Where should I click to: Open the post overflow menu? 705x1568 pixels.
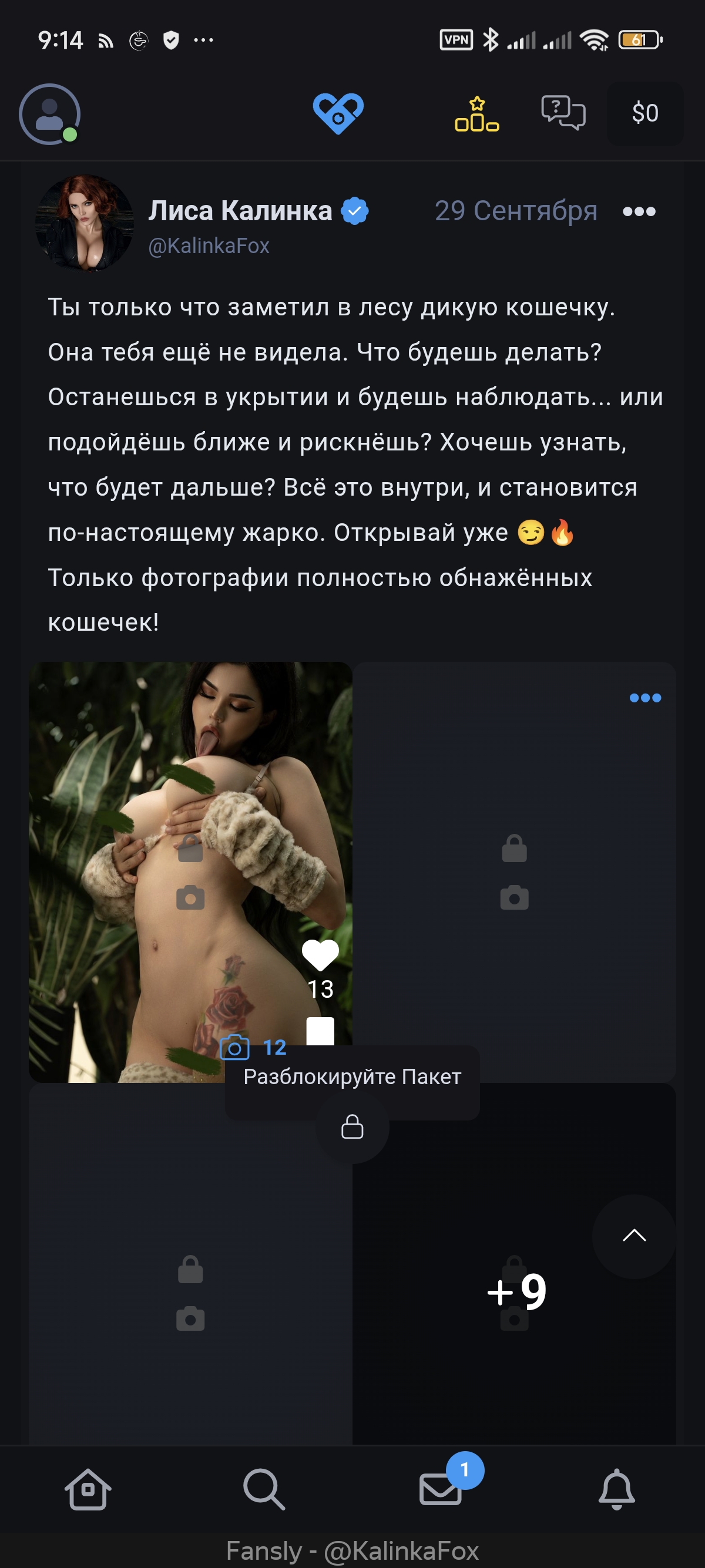[639, 211]
